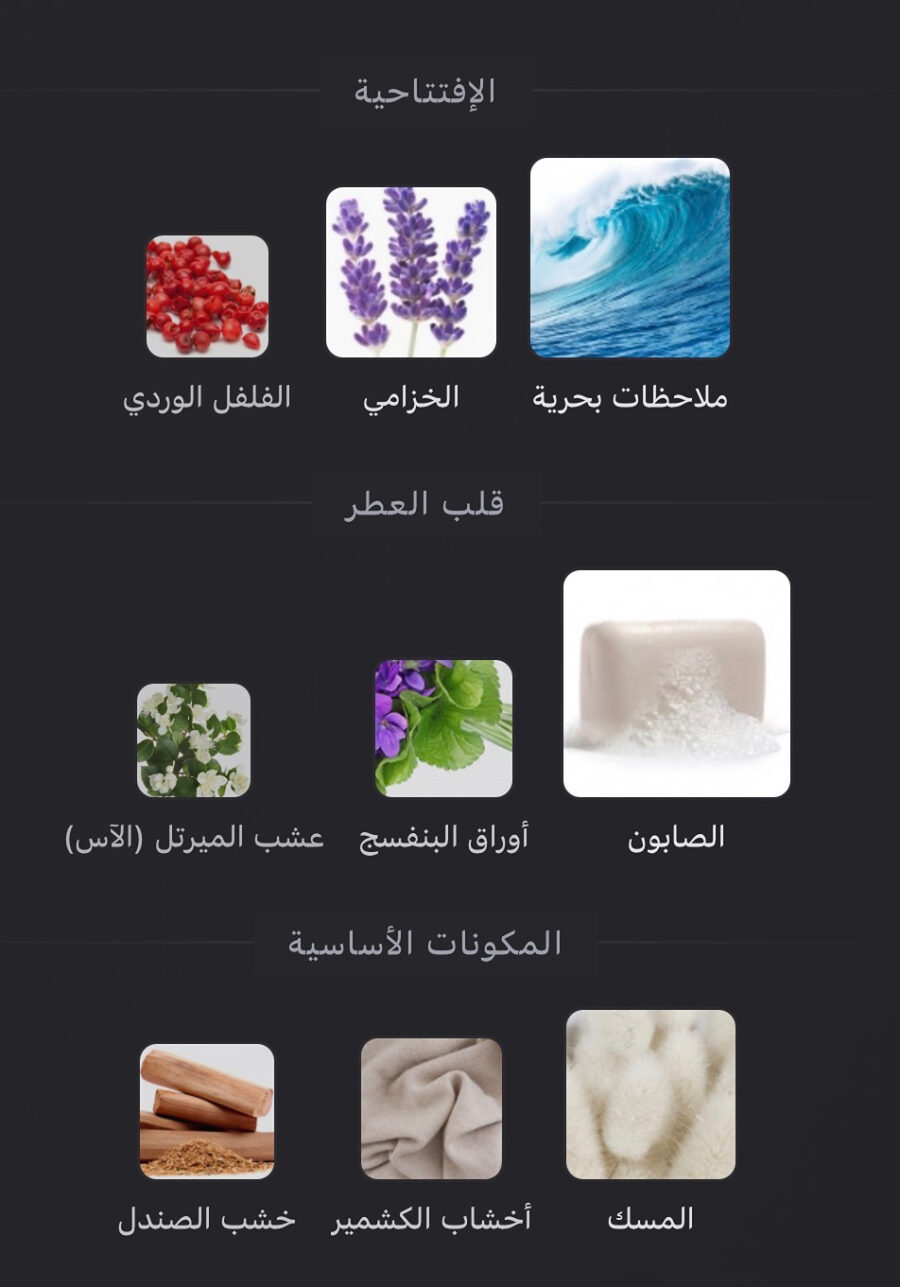Select the عشب الميرتل (الآس) note
This screenshot has width=900, height=1287.
[194, 740]
